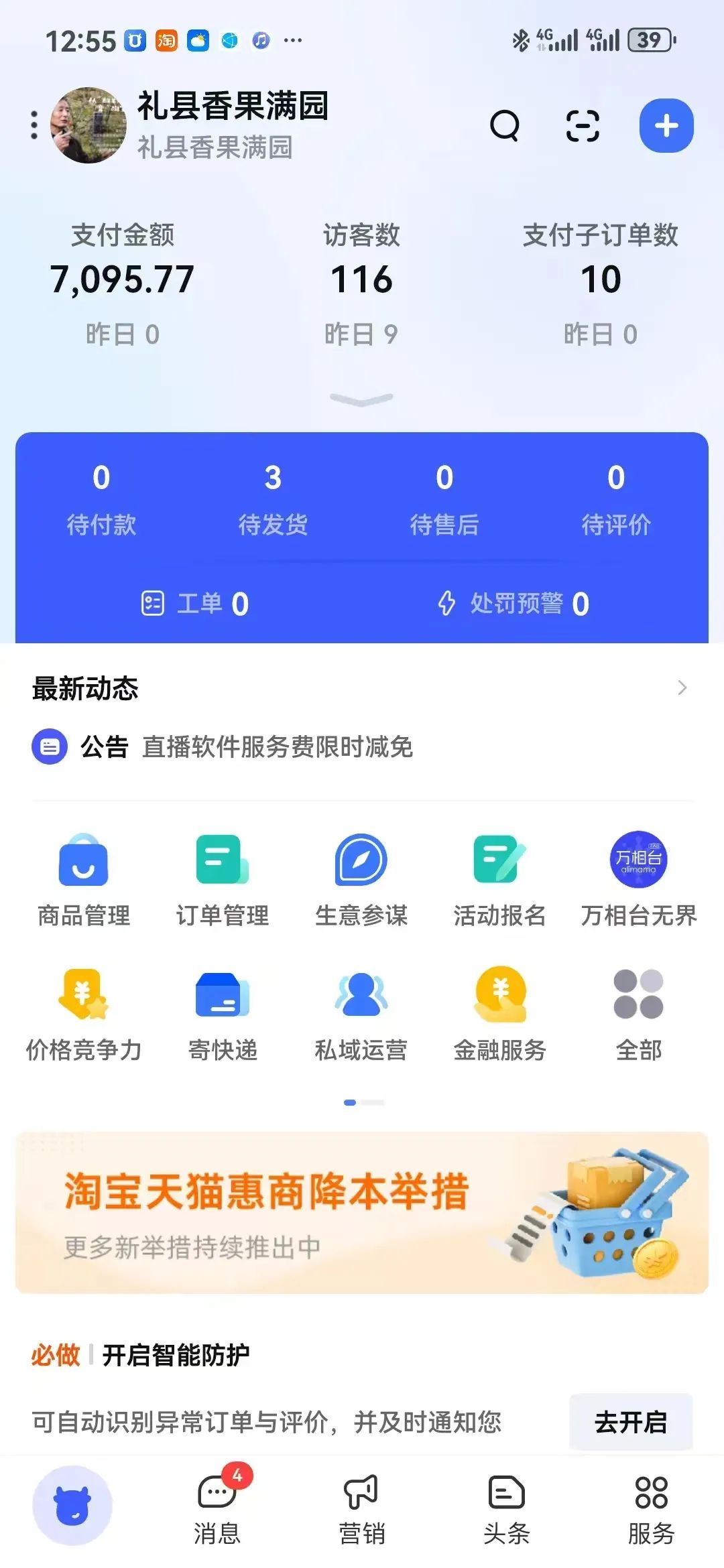Open the 淘宝天猫惠商降本举措 banner
724x1568 pixels.
coord(362,1213)
